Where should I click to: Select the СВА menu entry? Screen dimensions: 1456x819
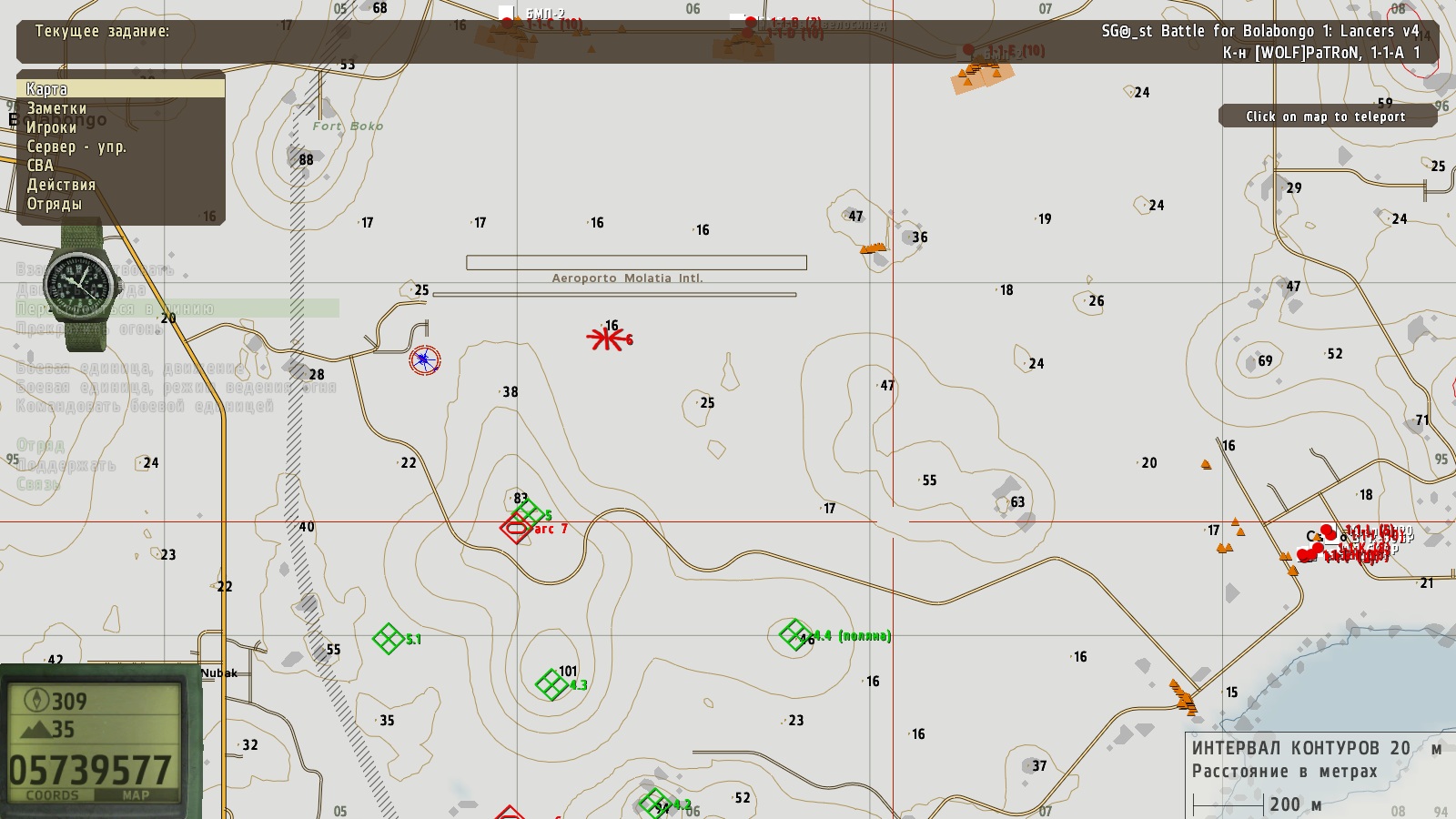40,166
